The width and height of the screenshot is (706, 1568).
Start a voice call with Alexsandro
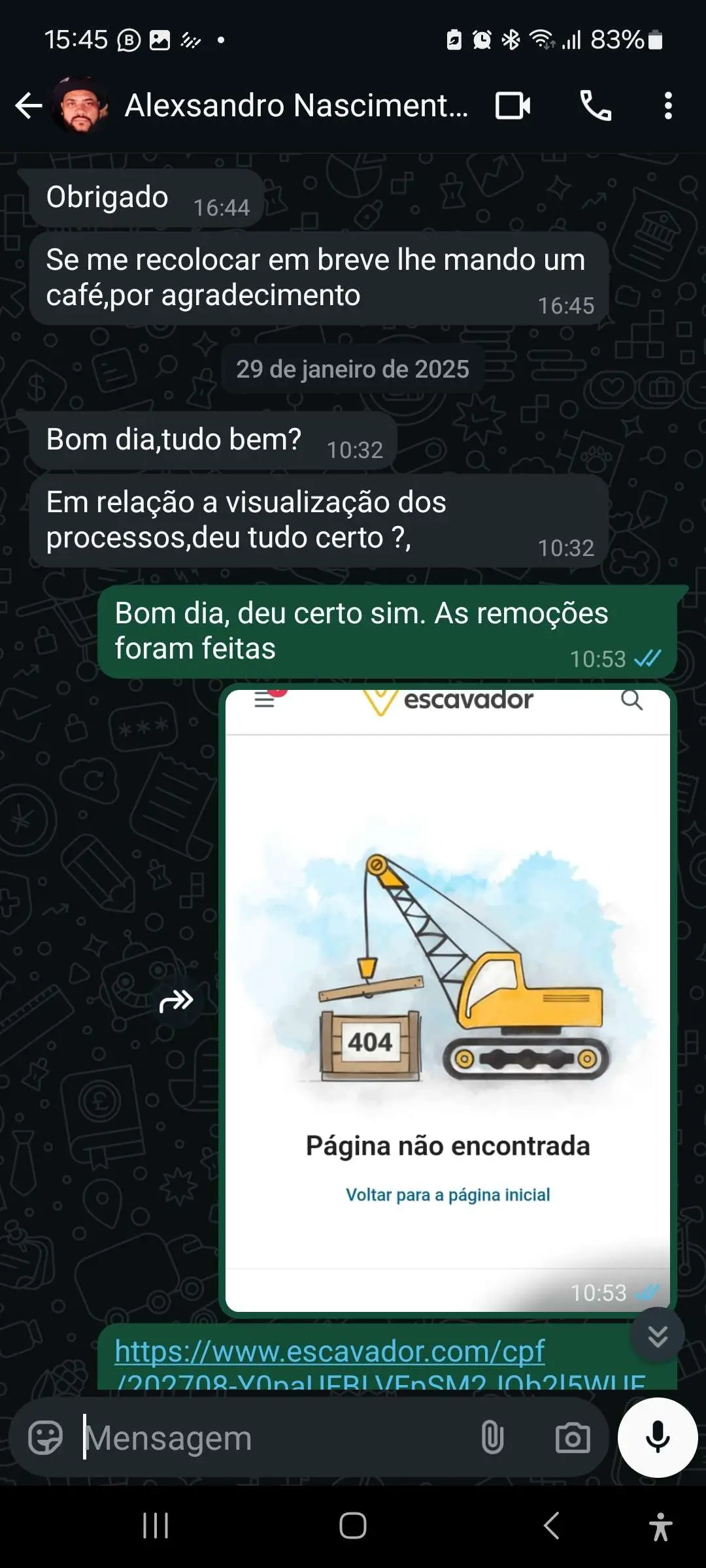(596, 105)
